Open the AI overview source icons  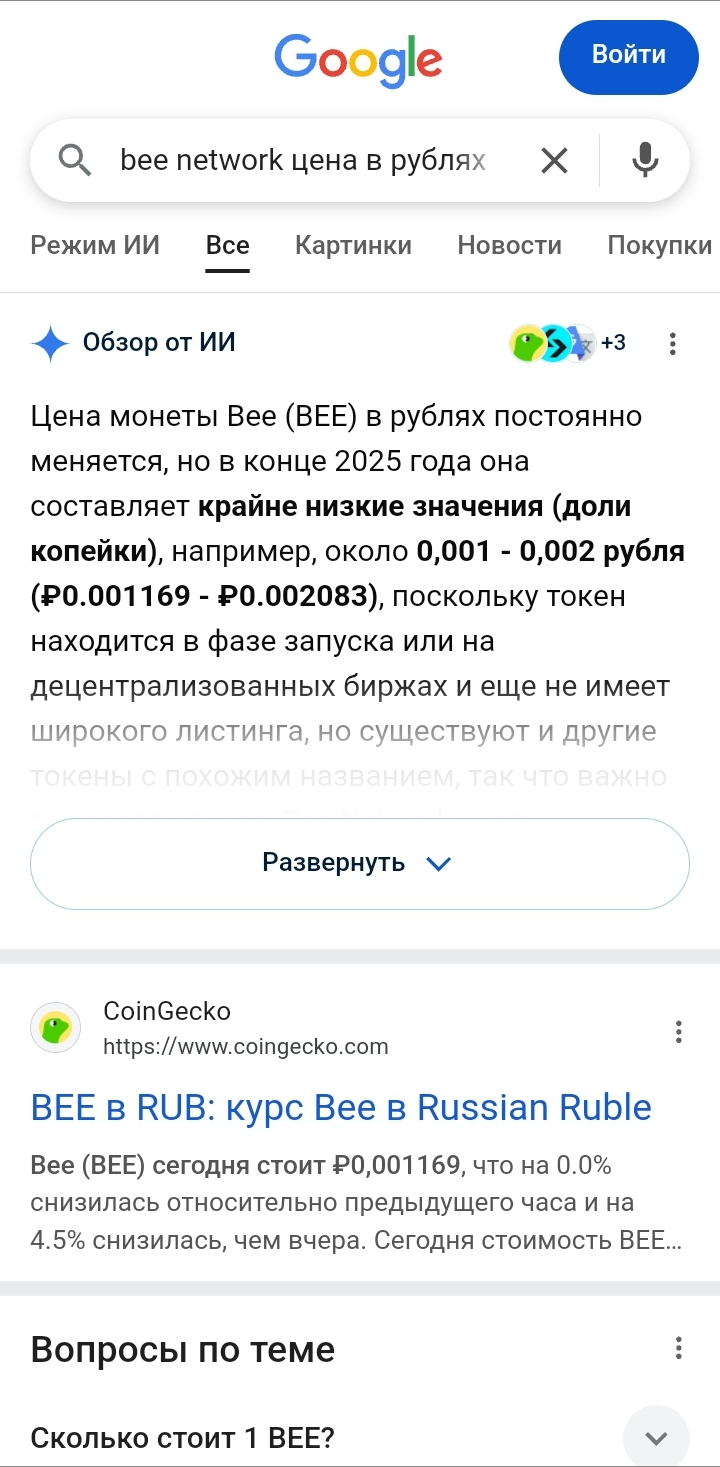567,343
